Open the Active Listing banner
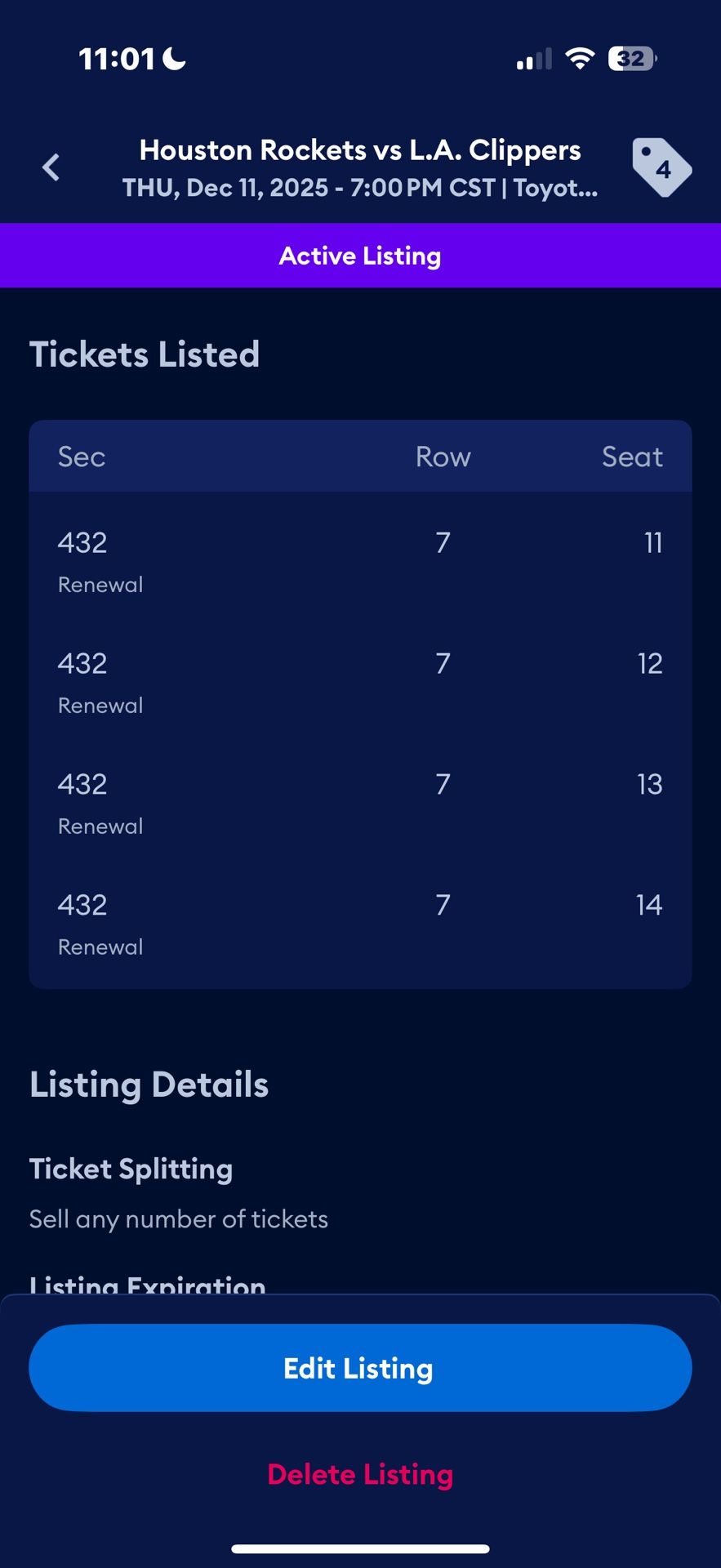This screenshot has height=1568, width=721. coord(360,256)
